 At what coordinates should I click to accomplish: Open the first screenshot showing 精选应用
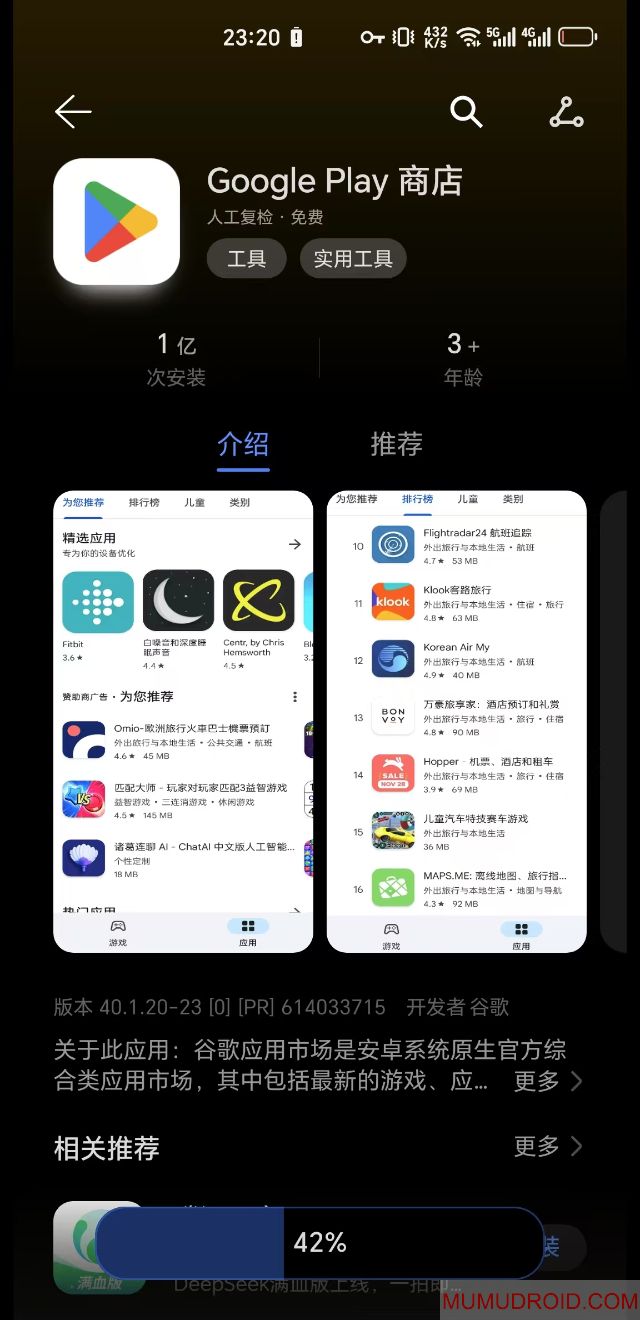[183, 721]
